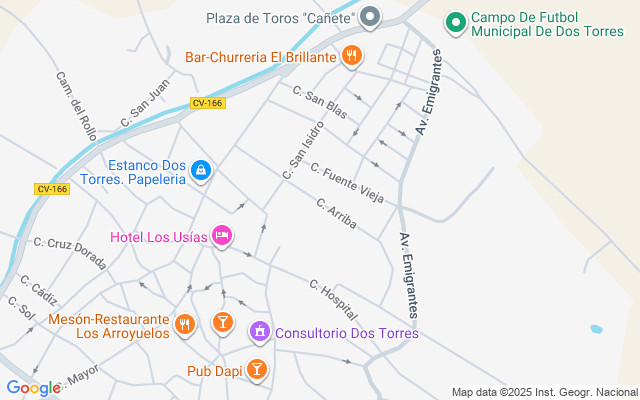Tap the Consultorio Dos Torres marker
Screen dimensions: 640x400
tap(260, 331)
